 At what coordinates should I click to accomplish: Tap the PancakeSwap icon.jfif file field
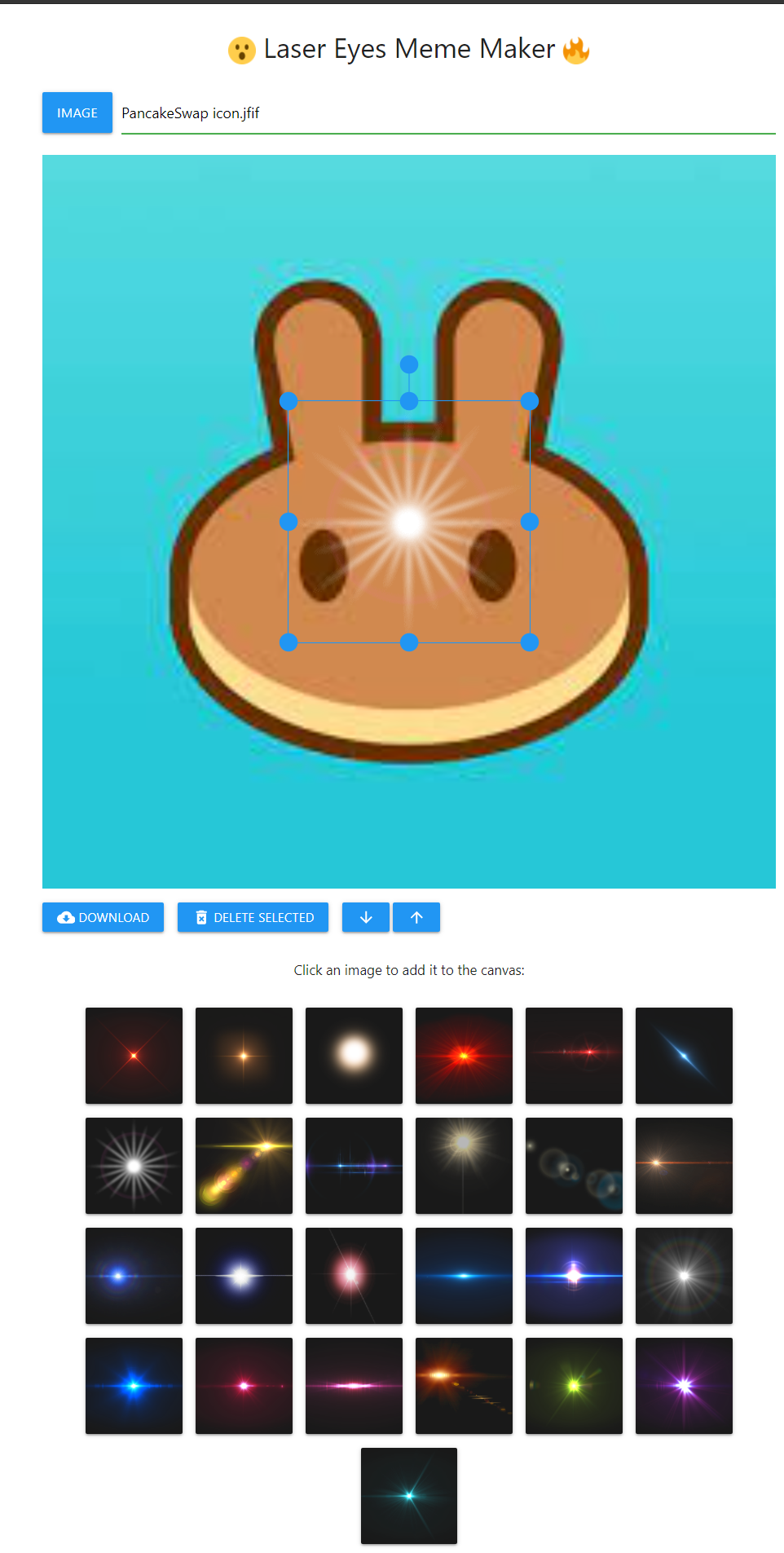pyautogui.click(x=447, y=113)
